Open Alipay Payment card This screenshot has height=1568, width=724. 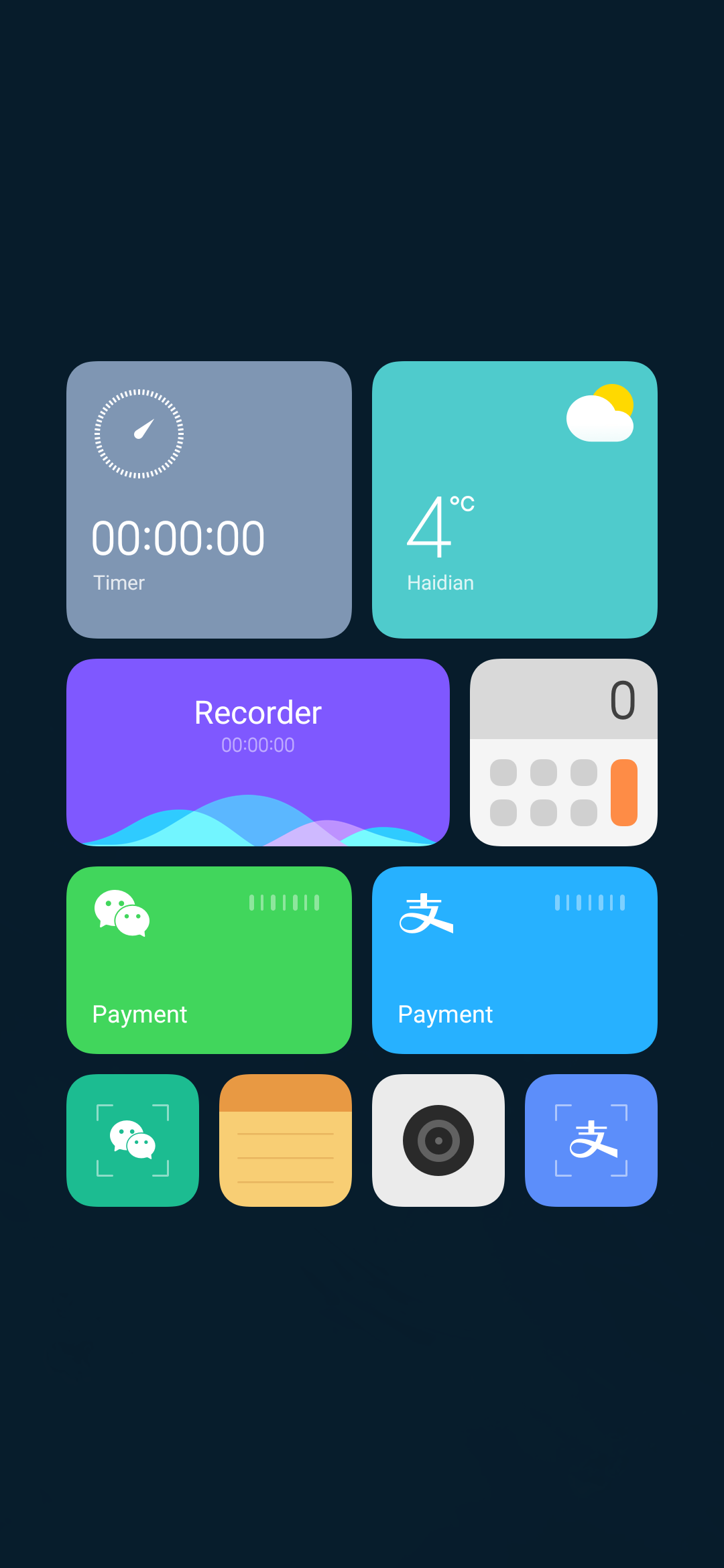click(x=515, y=960)
